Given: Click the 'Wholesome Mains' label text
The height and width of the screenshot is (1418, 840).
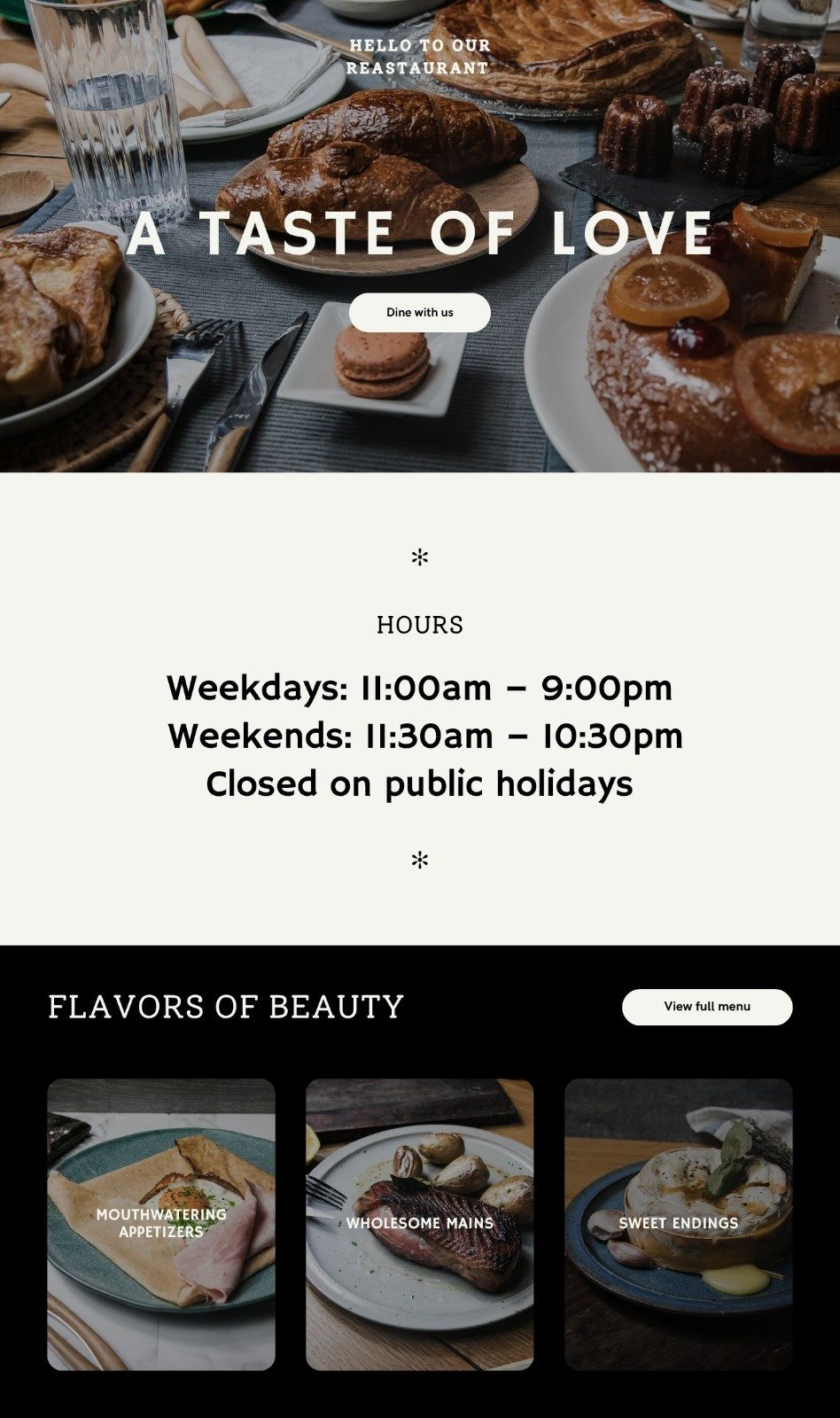Looking at the screenshot, I should 420,1223.
